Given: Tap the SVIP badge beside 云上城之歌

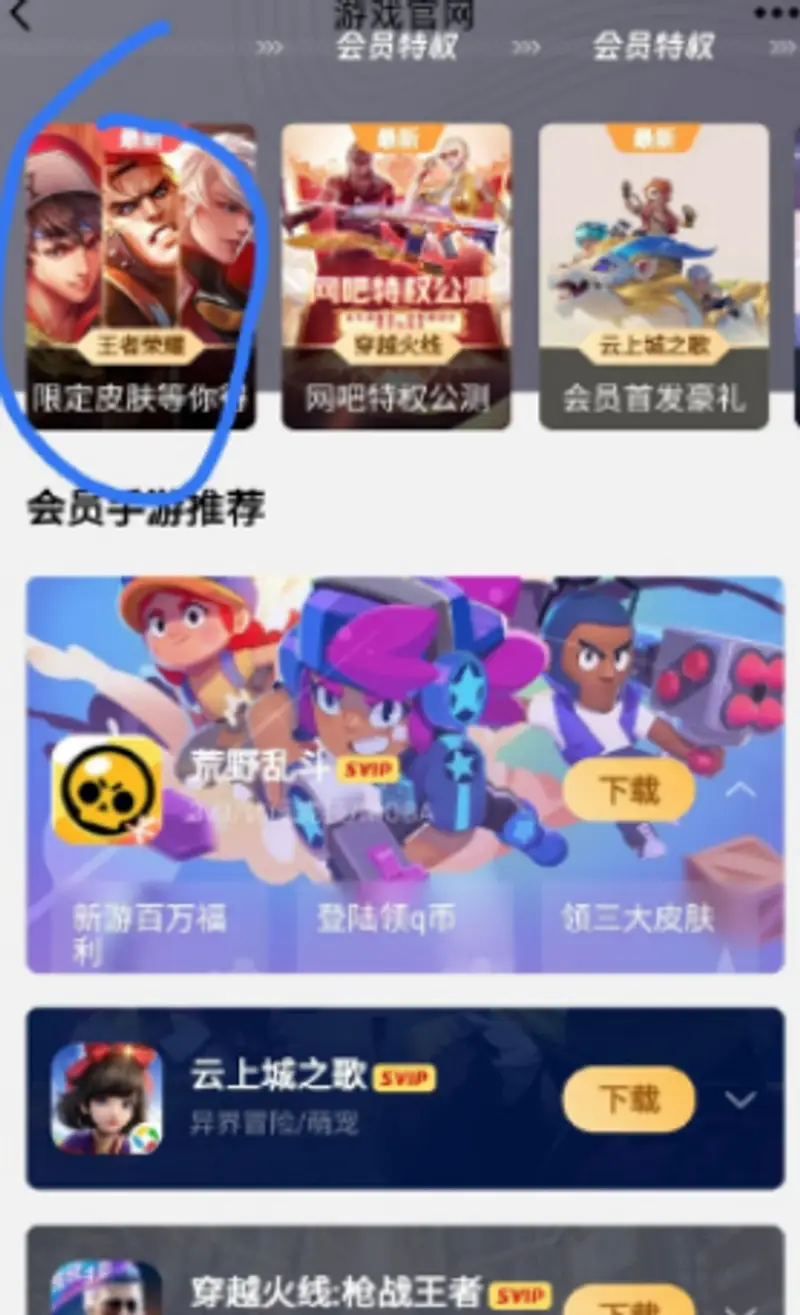Looking at the screenshot, I should 407,1077.
